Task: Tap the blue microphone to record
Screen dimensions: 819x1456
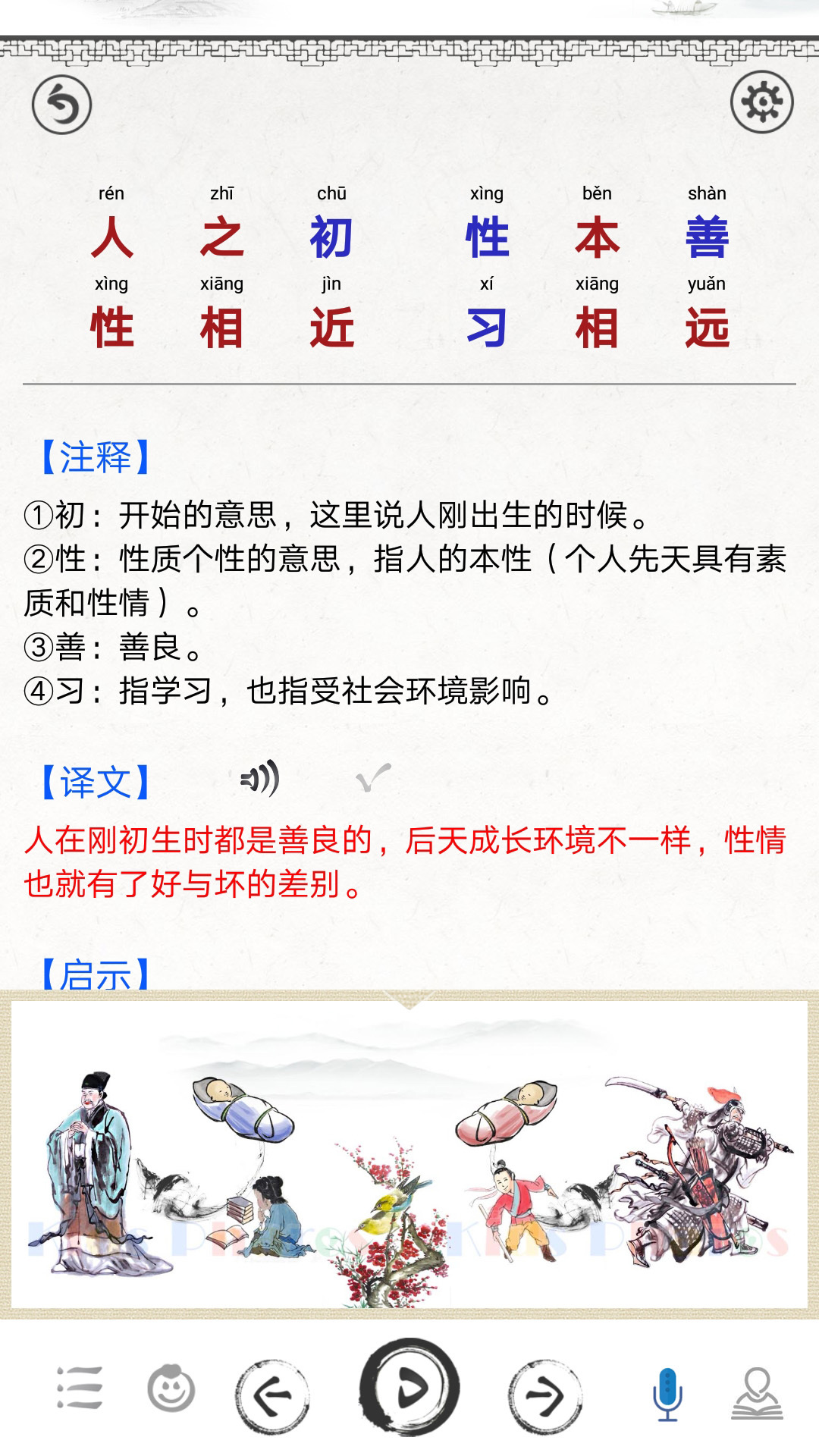Action: coord(667,1394)
